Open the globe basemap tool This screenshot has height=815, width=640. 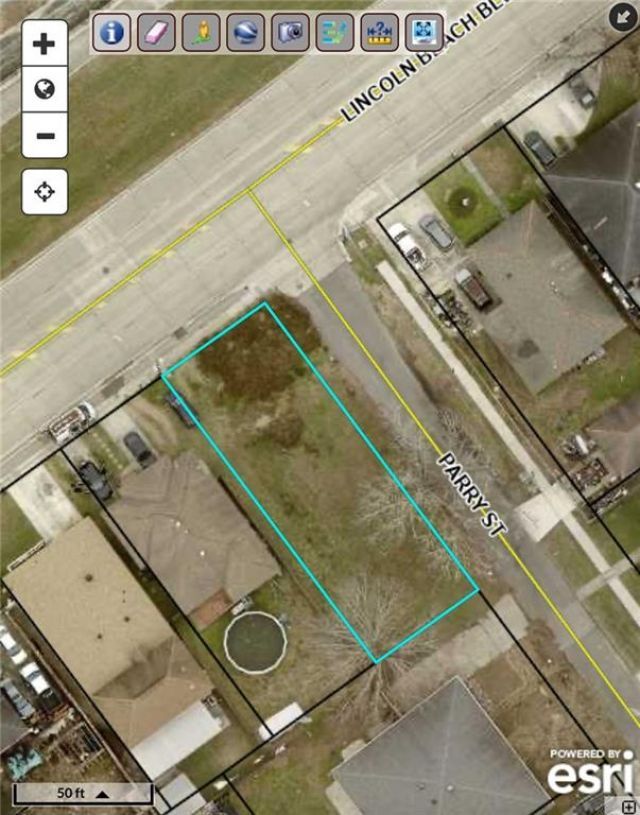pyautogui.click(x=246, y=32)
